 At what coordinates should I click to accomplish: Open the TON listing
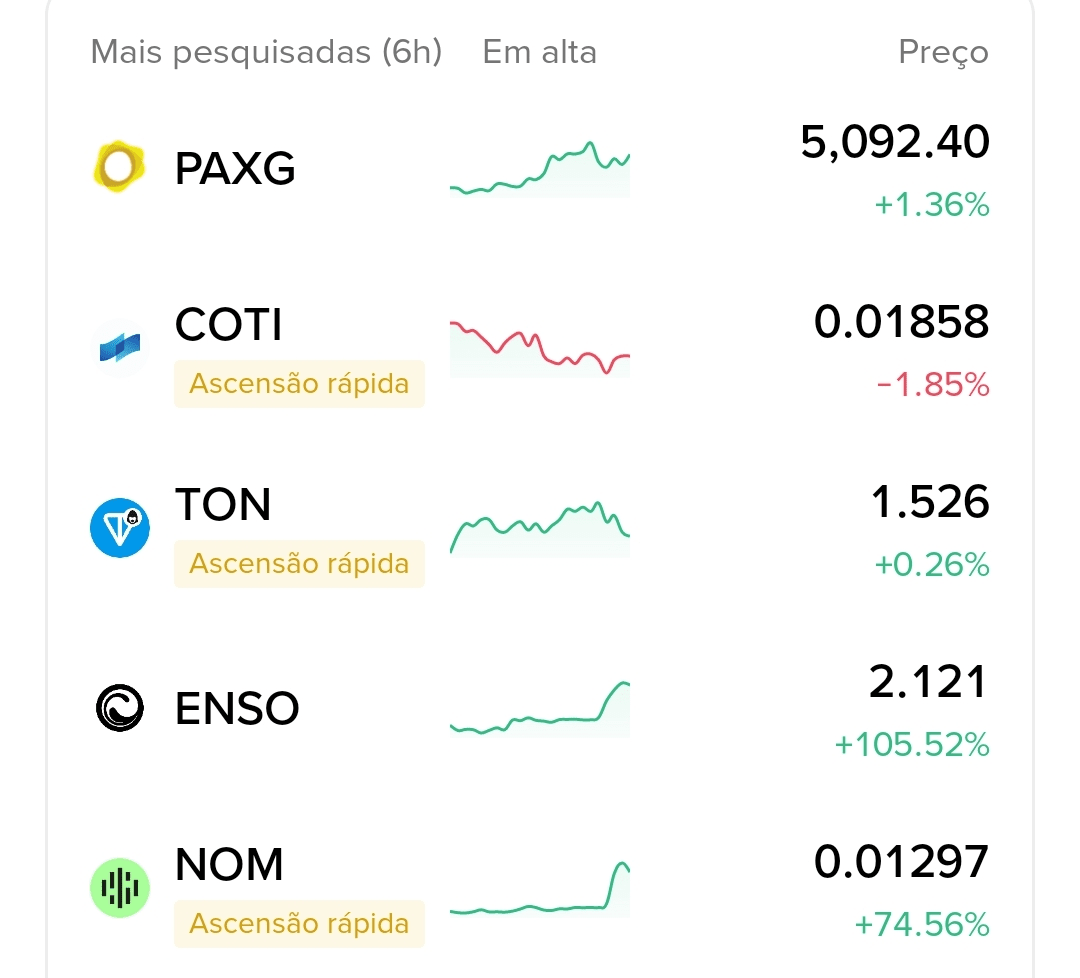pos(223,505)
